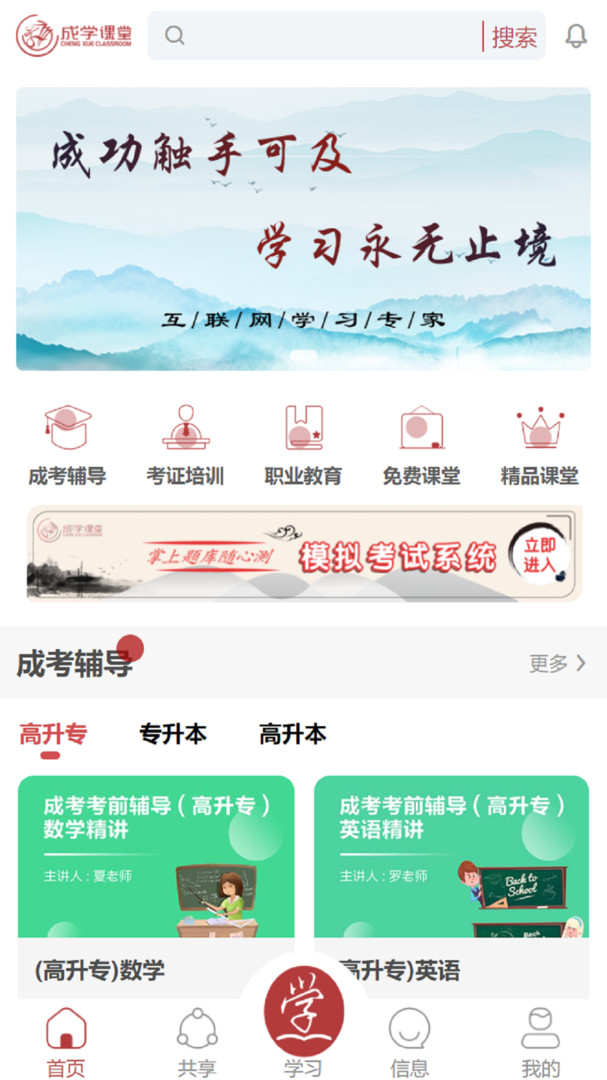This screenshot has width=607, height=1080.
Task: Tap the 搜索 button
Action: click(x=514, y=38)
